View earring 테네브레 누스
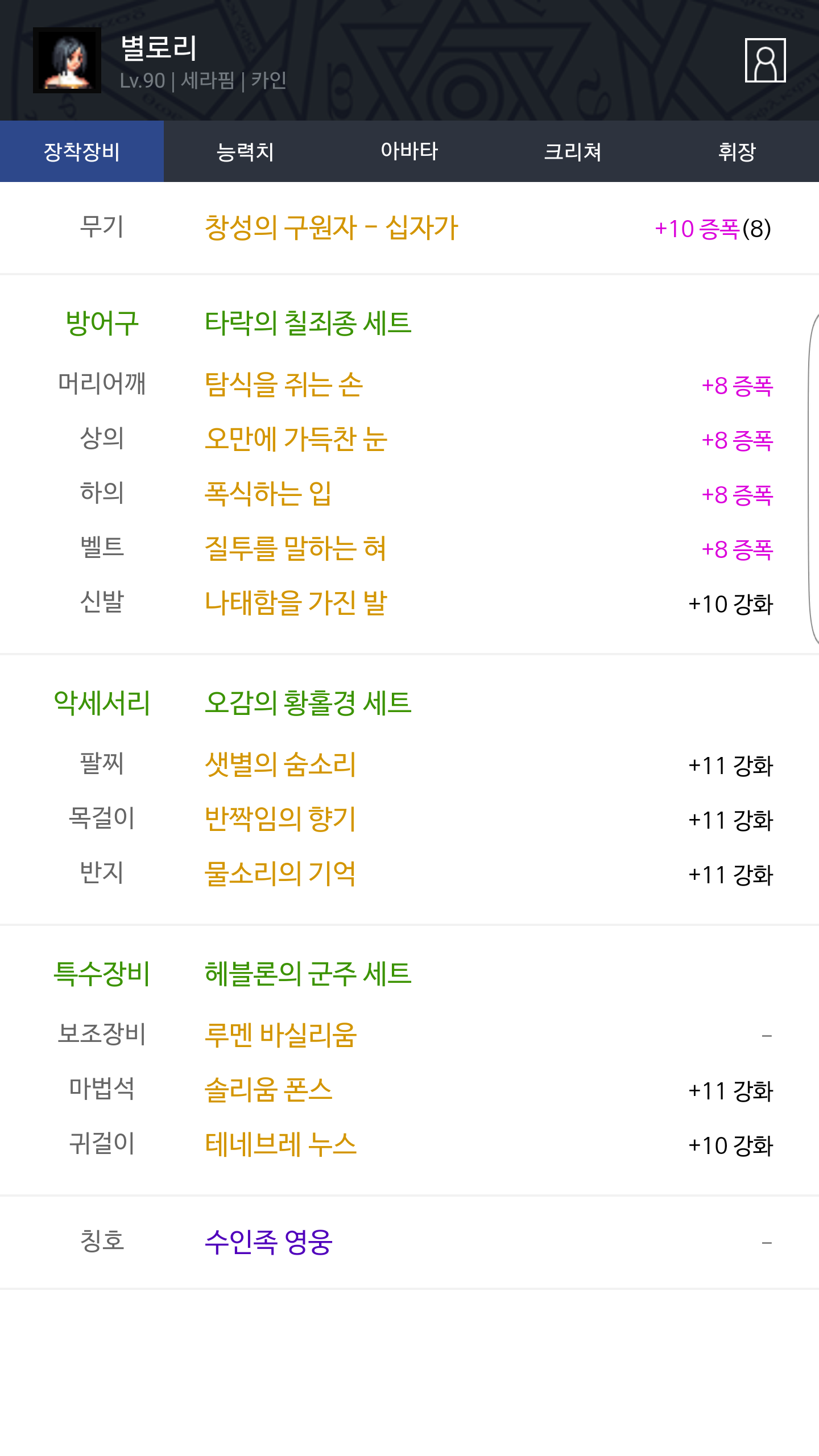This screenshot has width=819, height=1456. click(280, 1144)
